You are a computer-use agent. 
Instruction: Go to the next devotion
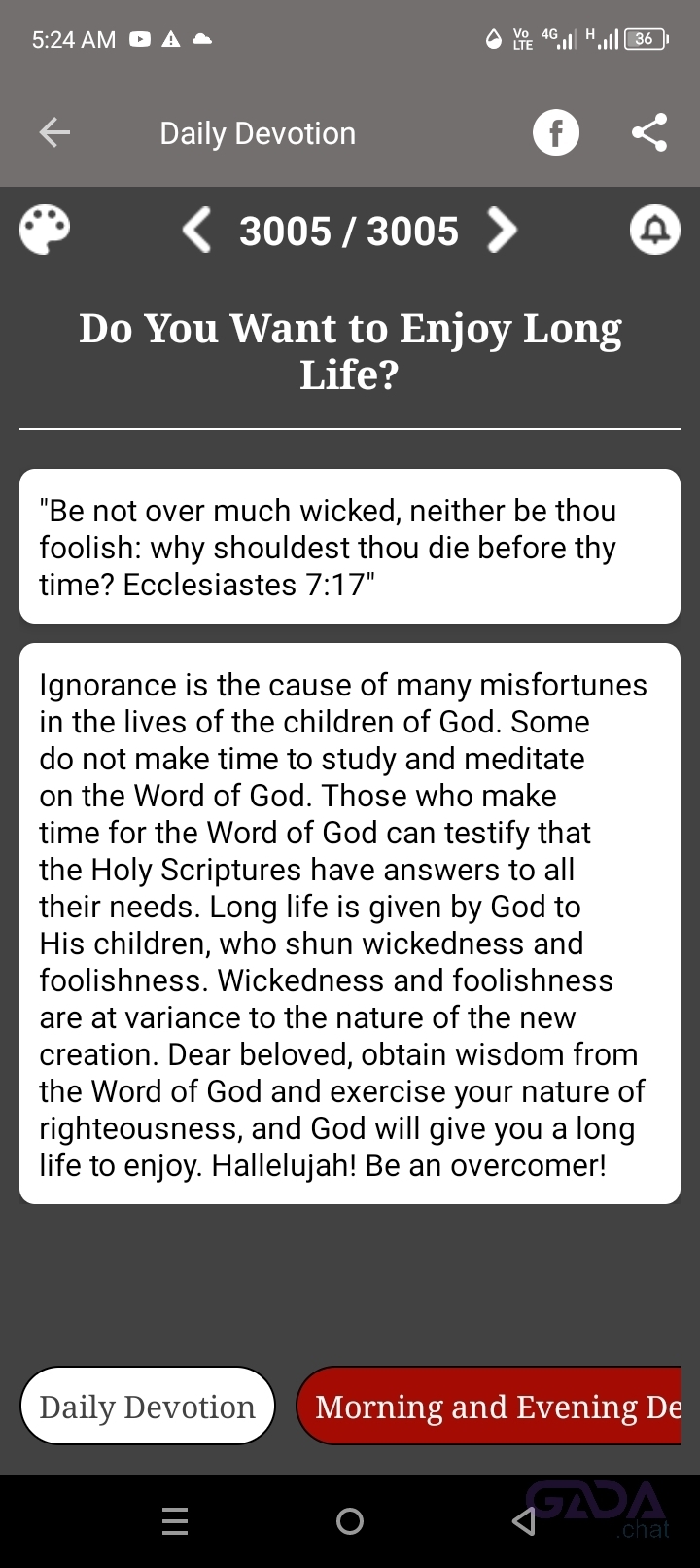pos(501,231)
